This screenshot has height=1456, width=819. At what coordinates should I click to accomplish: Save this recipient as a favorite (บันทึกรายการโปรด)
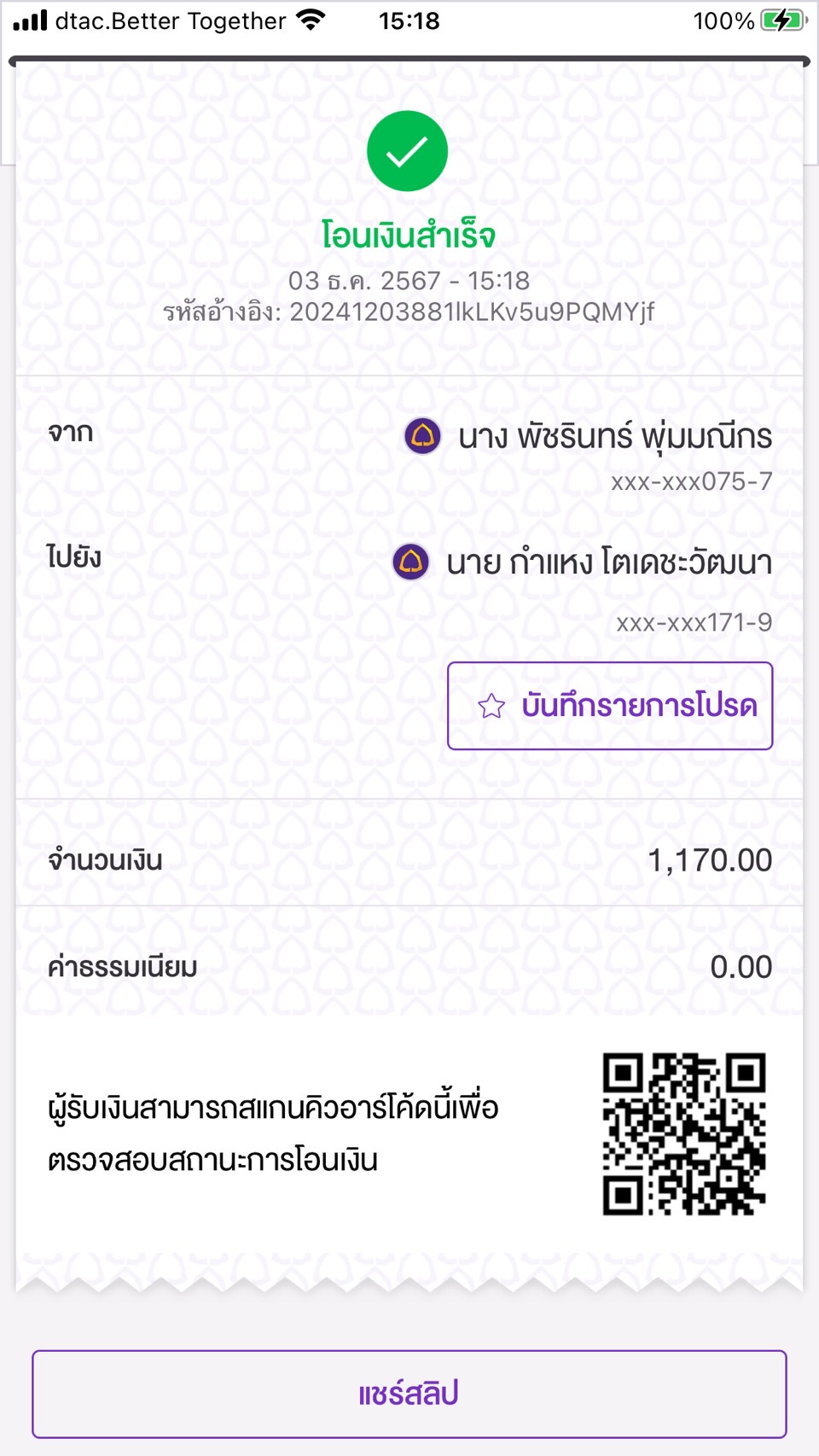[x=610, y=706]
